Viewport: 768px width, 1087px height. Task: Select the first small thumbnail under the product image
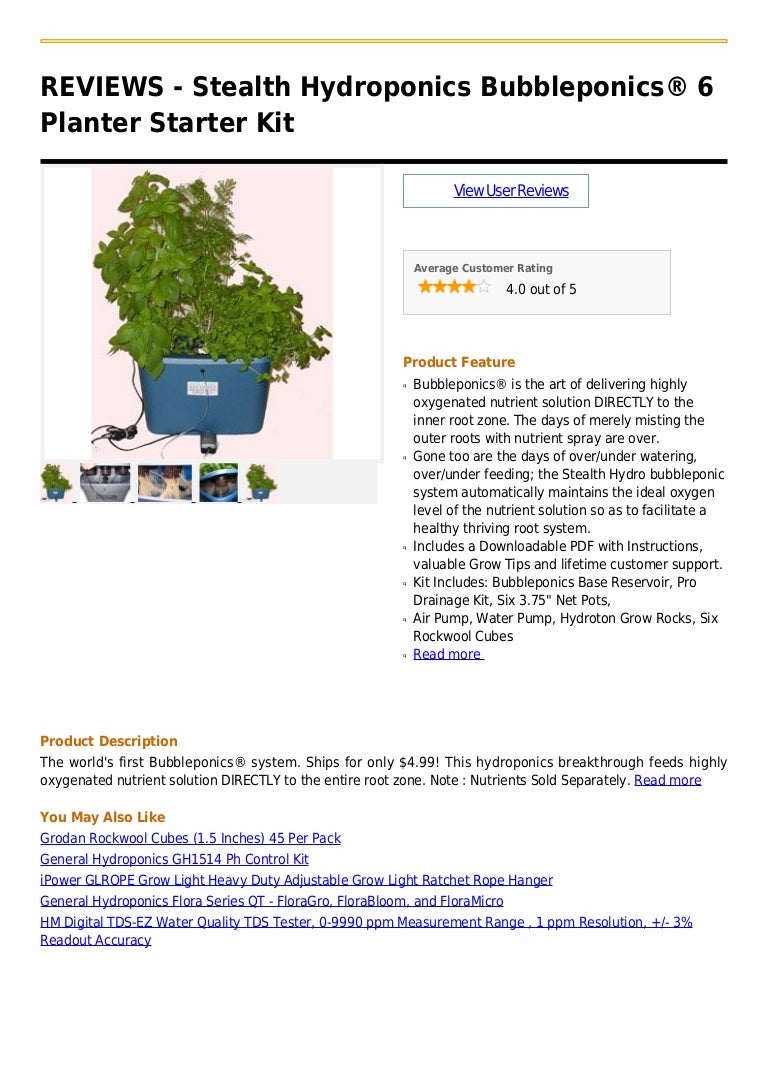pyautogui.click(x=56, y=482)
